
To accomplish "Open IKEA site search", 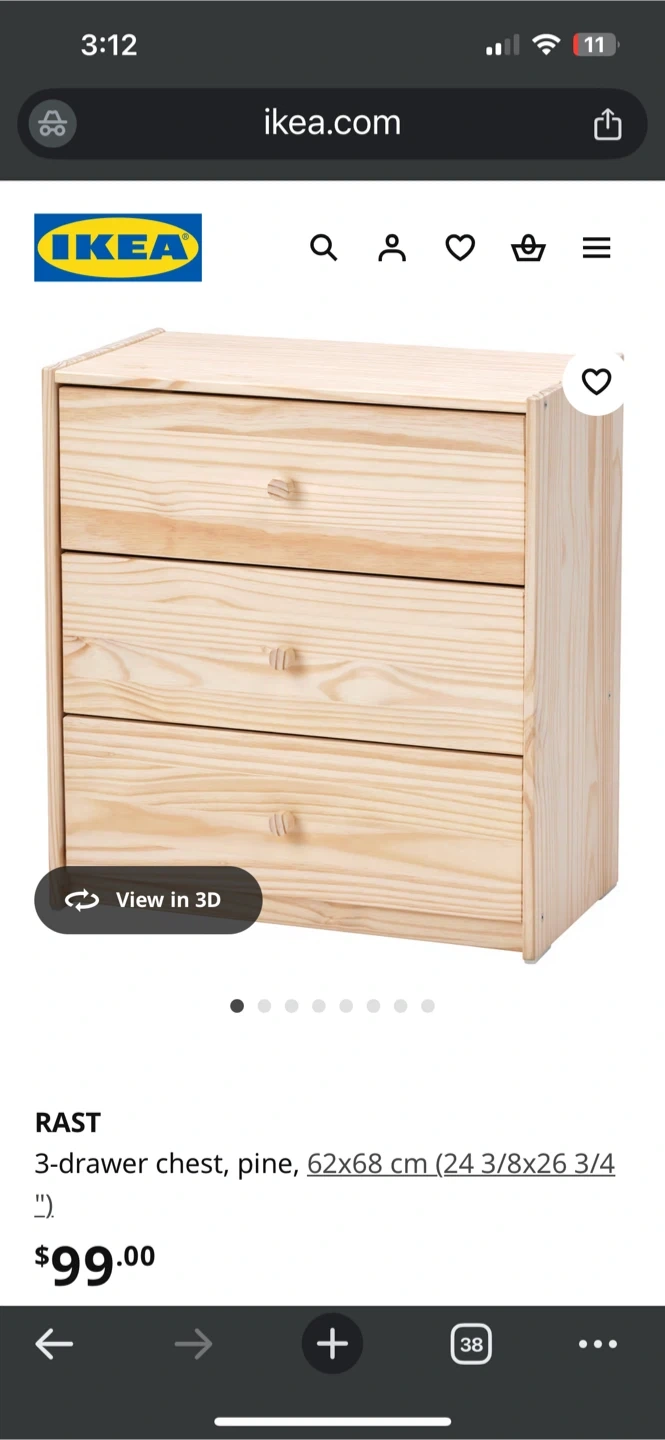I will pos(323,248).
